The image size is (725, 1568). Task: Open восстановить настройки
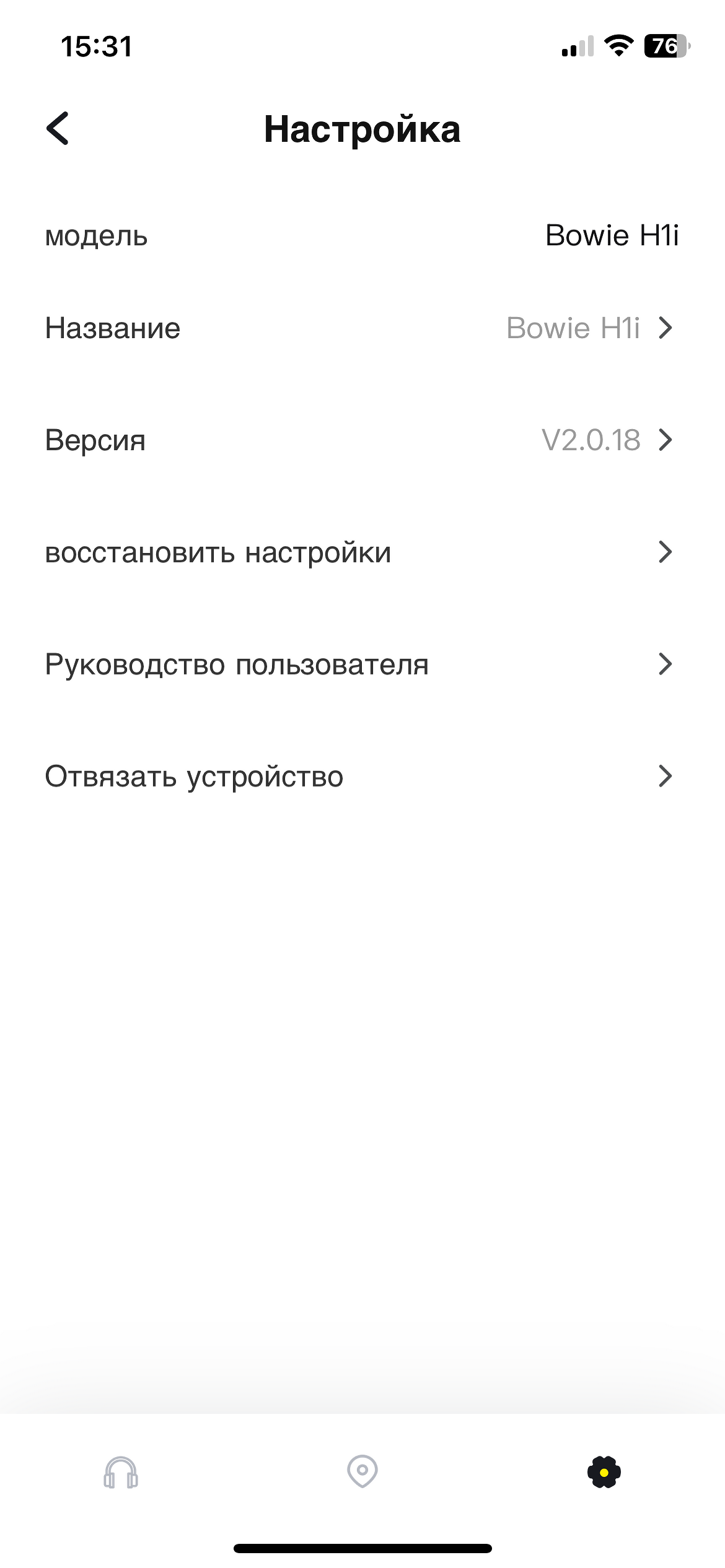[362, 552]
